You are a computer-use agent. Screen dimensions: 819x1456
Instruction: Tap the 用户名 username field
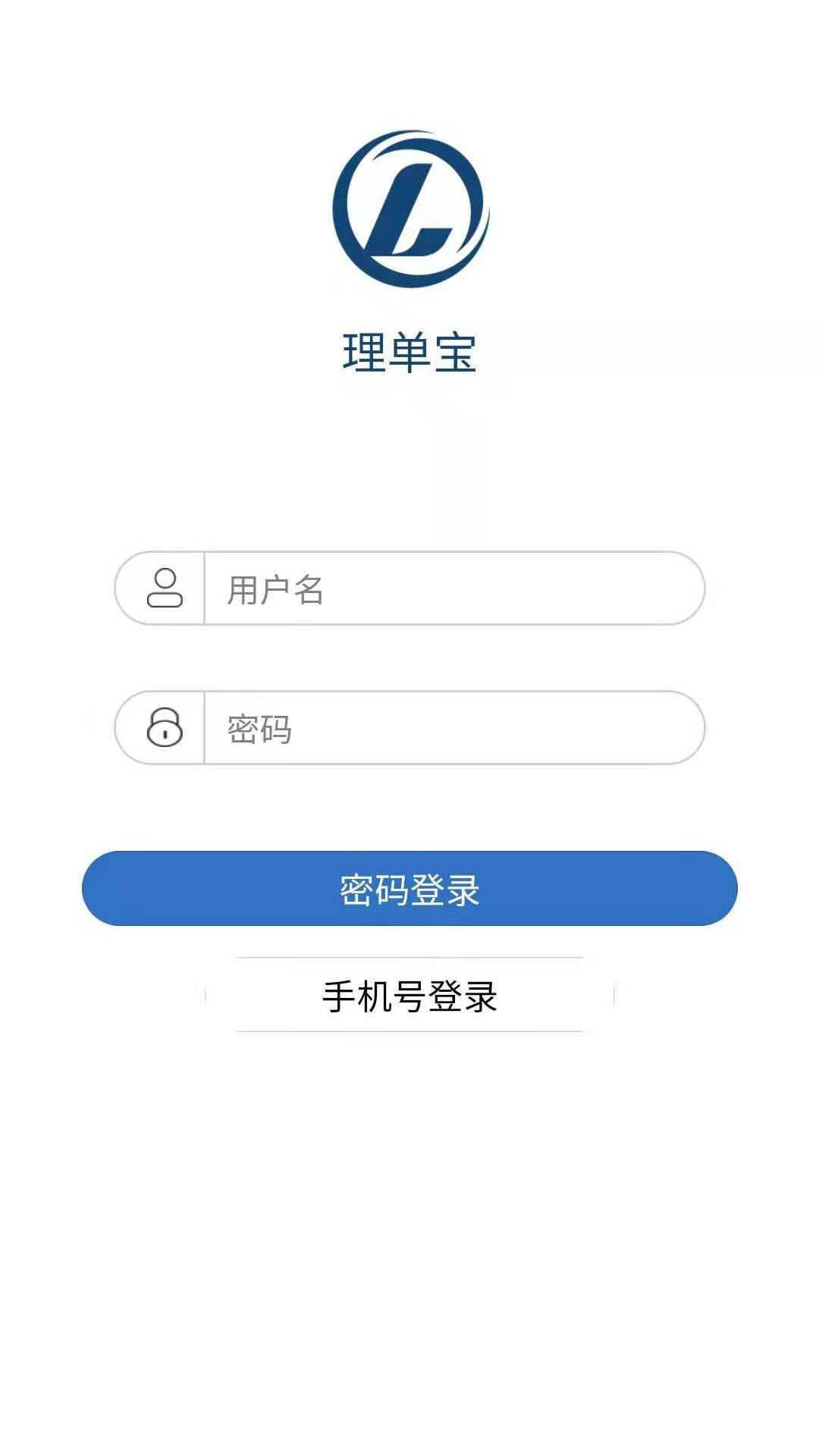[409, 588]
